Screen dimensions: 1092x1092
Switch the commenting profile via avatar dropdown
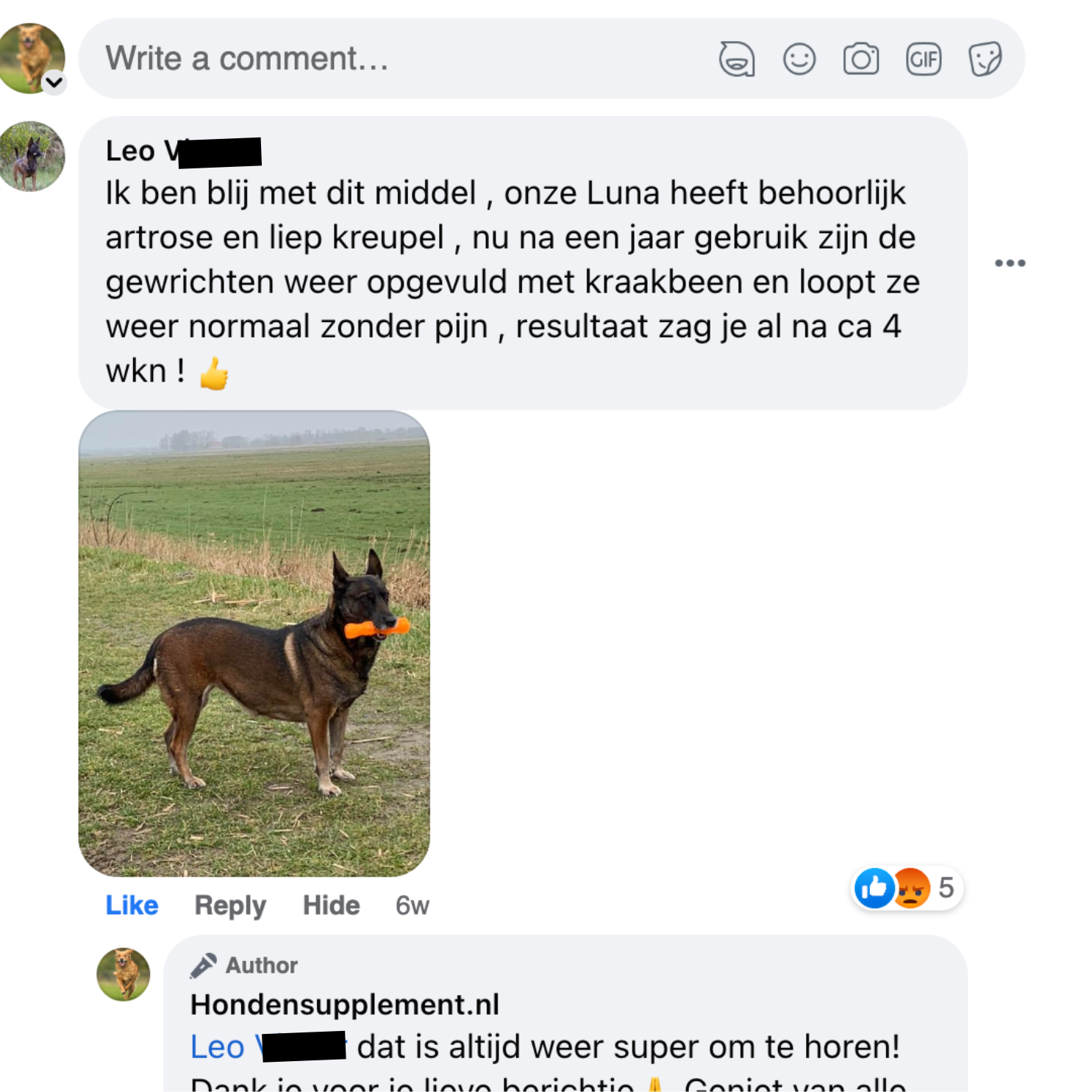click(54, 82)
